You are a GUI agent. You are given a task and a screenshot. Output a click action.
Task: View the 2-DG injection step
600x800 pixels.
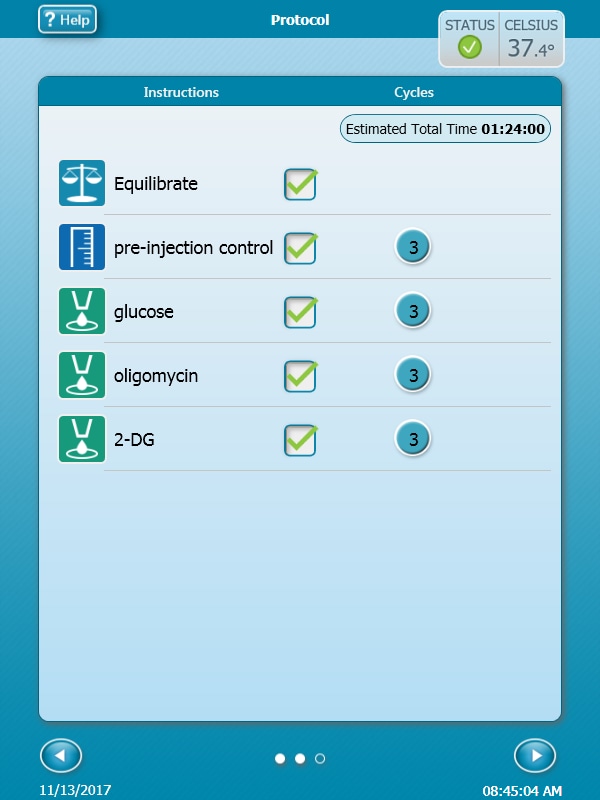click(x=134, y=440)
